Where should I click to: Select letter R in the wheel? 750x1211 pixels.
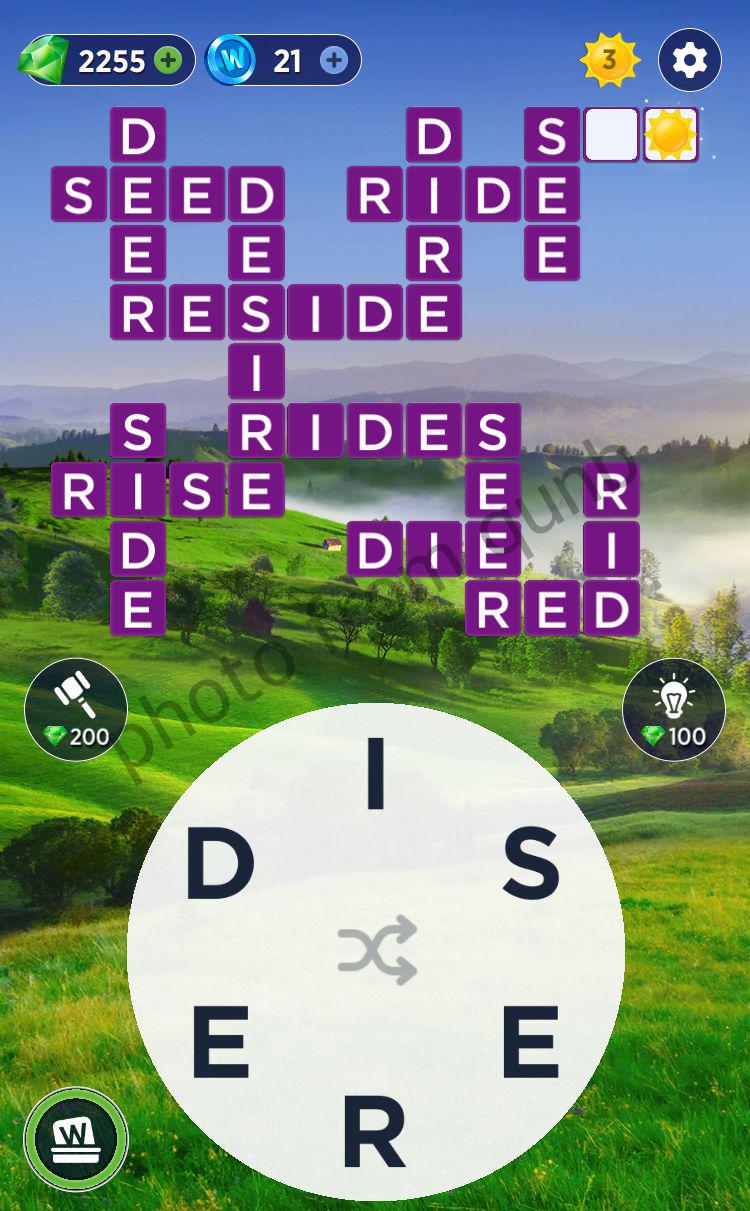coord(375,1133)
